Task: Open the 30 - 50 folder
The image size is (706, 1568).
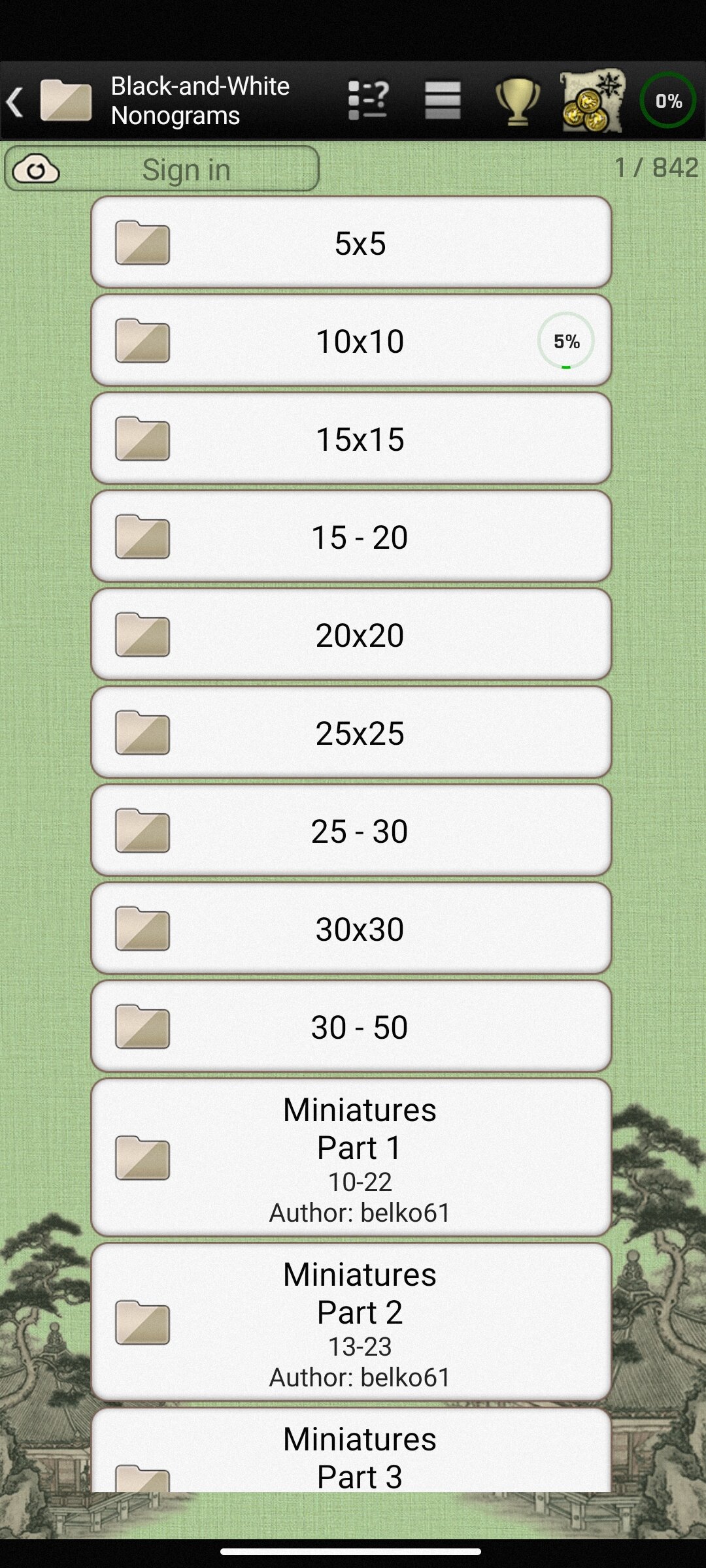Action: pyautogui.click(x=351, y=1026)
